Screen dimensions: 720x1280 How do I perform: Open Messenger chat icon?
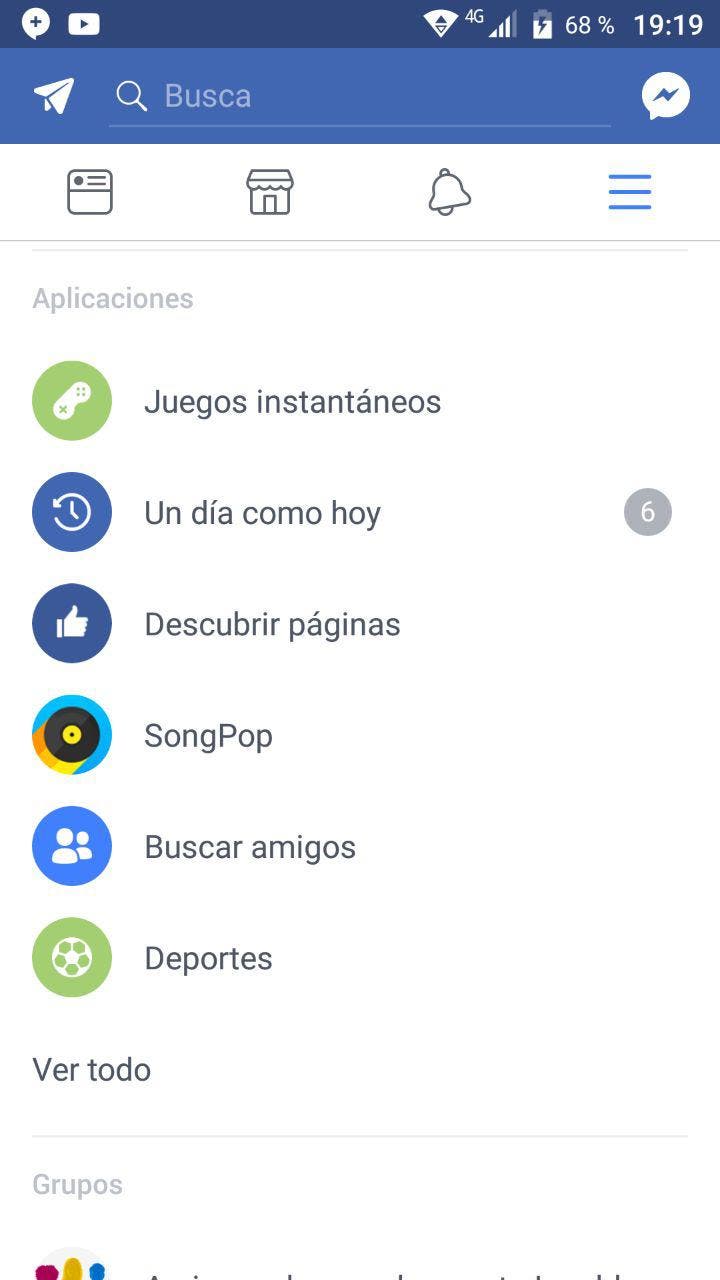point(665,96)
